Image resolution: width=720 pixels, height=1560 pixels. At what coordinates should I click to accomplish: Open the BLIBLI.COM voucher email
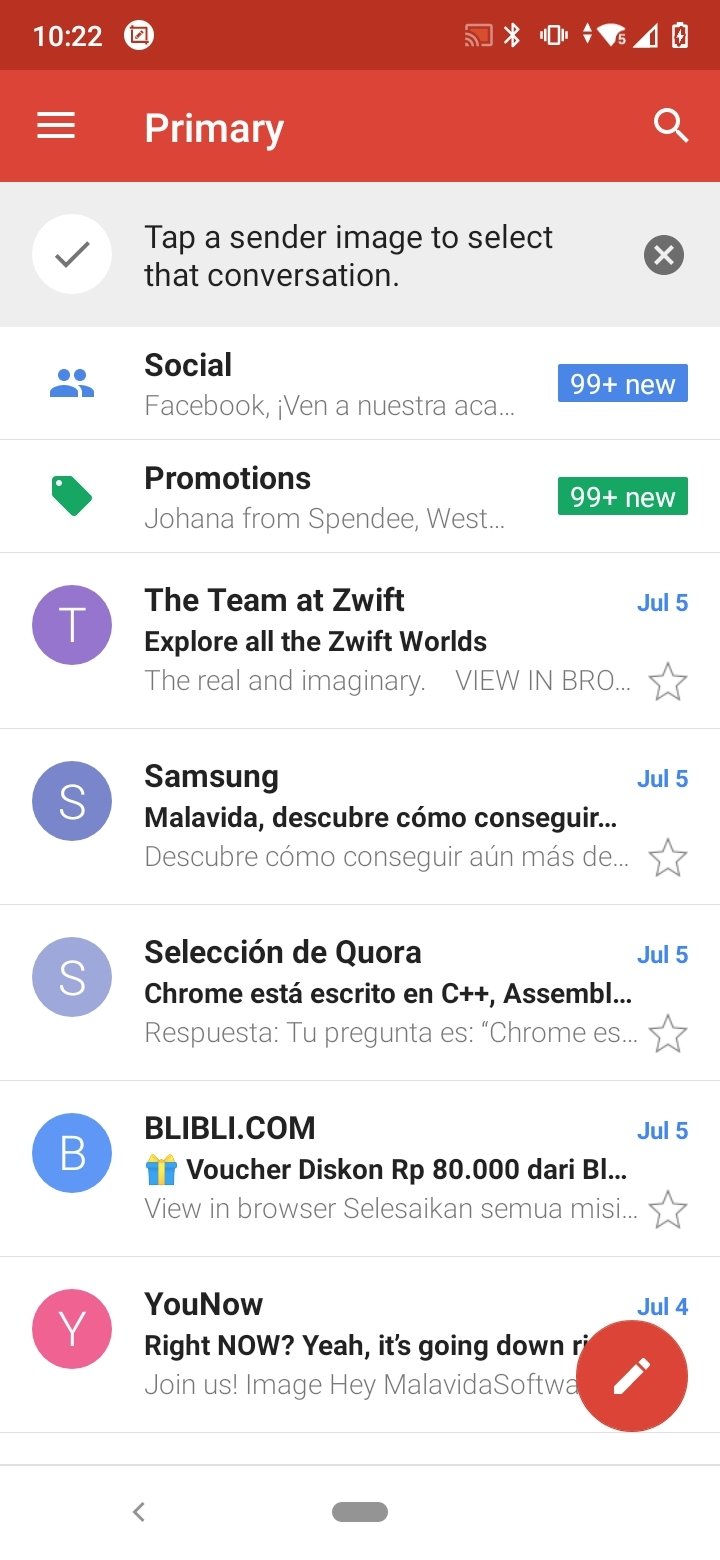click(x=360, y=1168)
